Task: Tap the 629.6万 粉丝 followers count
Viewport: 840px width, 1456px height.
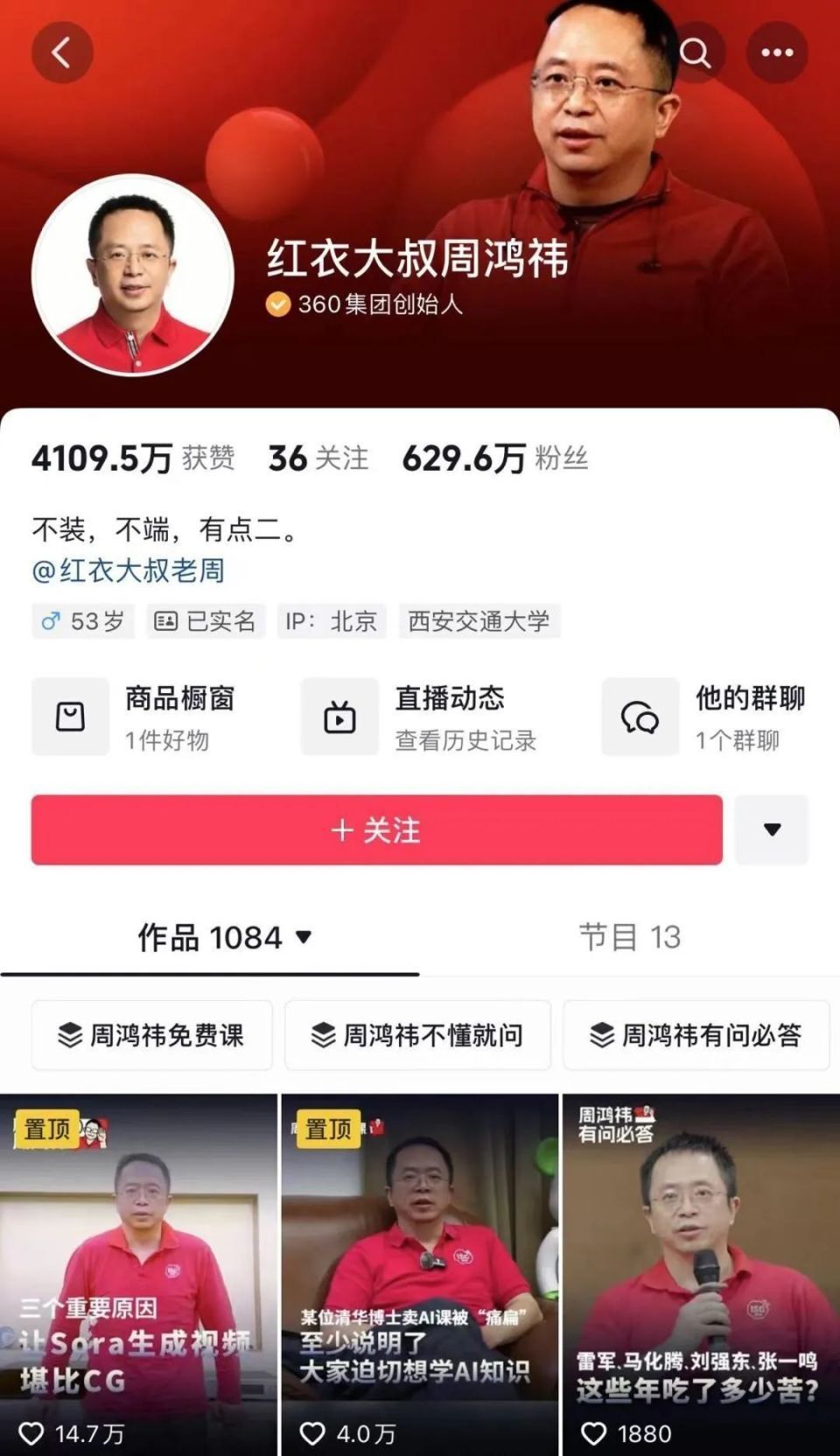Action: point(495,458)
